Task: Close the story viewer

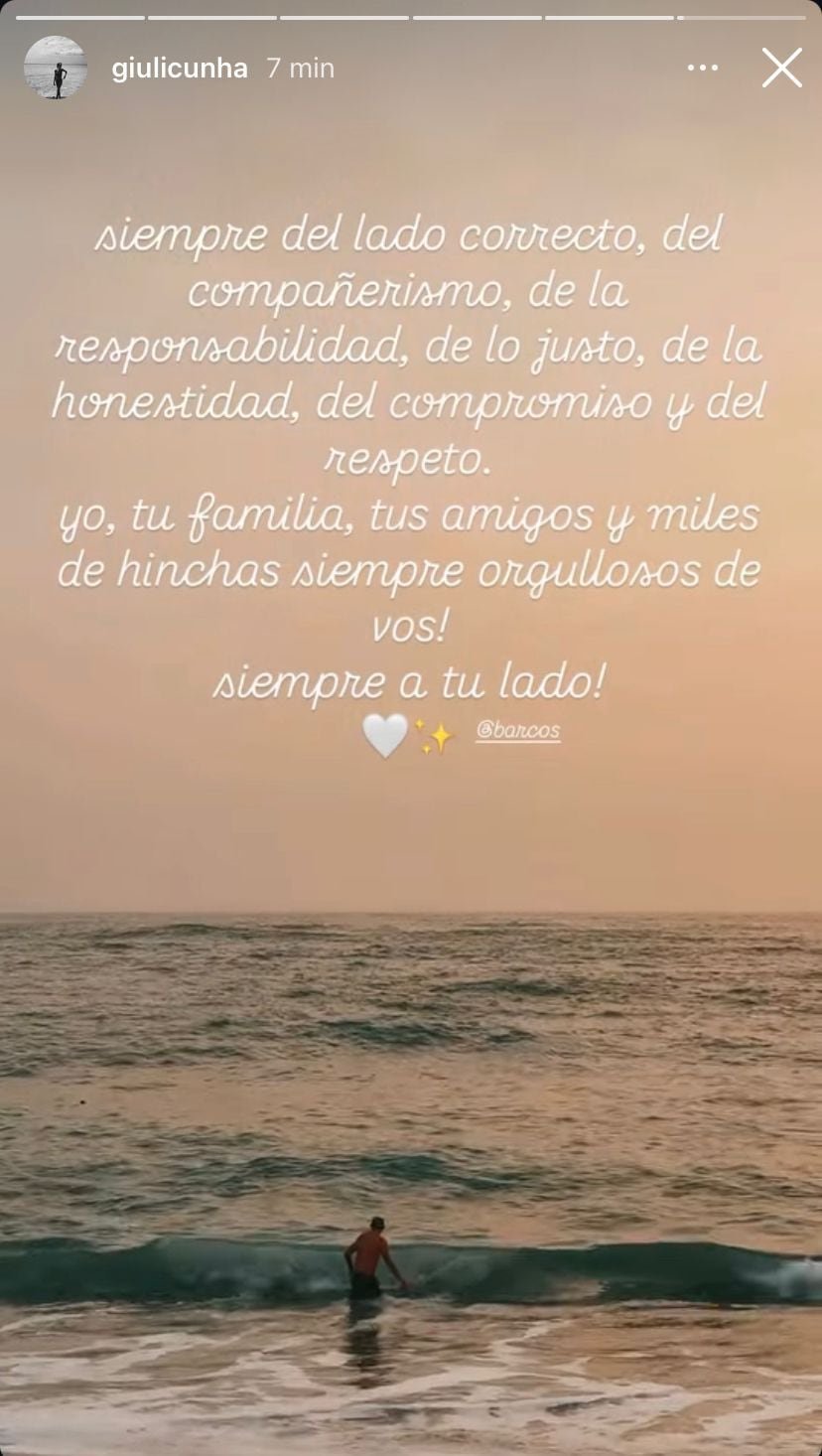Action: click(781, 68)
